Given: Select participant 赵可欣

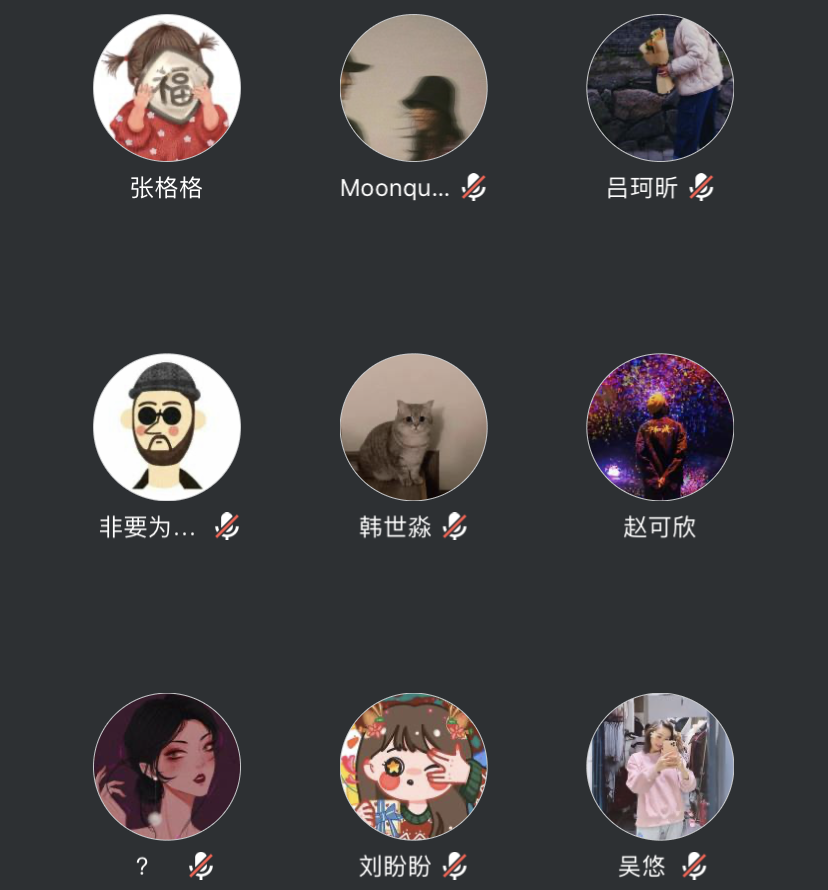Looking at the screenshot, I should pyautogui.click(x=660, y=427).
